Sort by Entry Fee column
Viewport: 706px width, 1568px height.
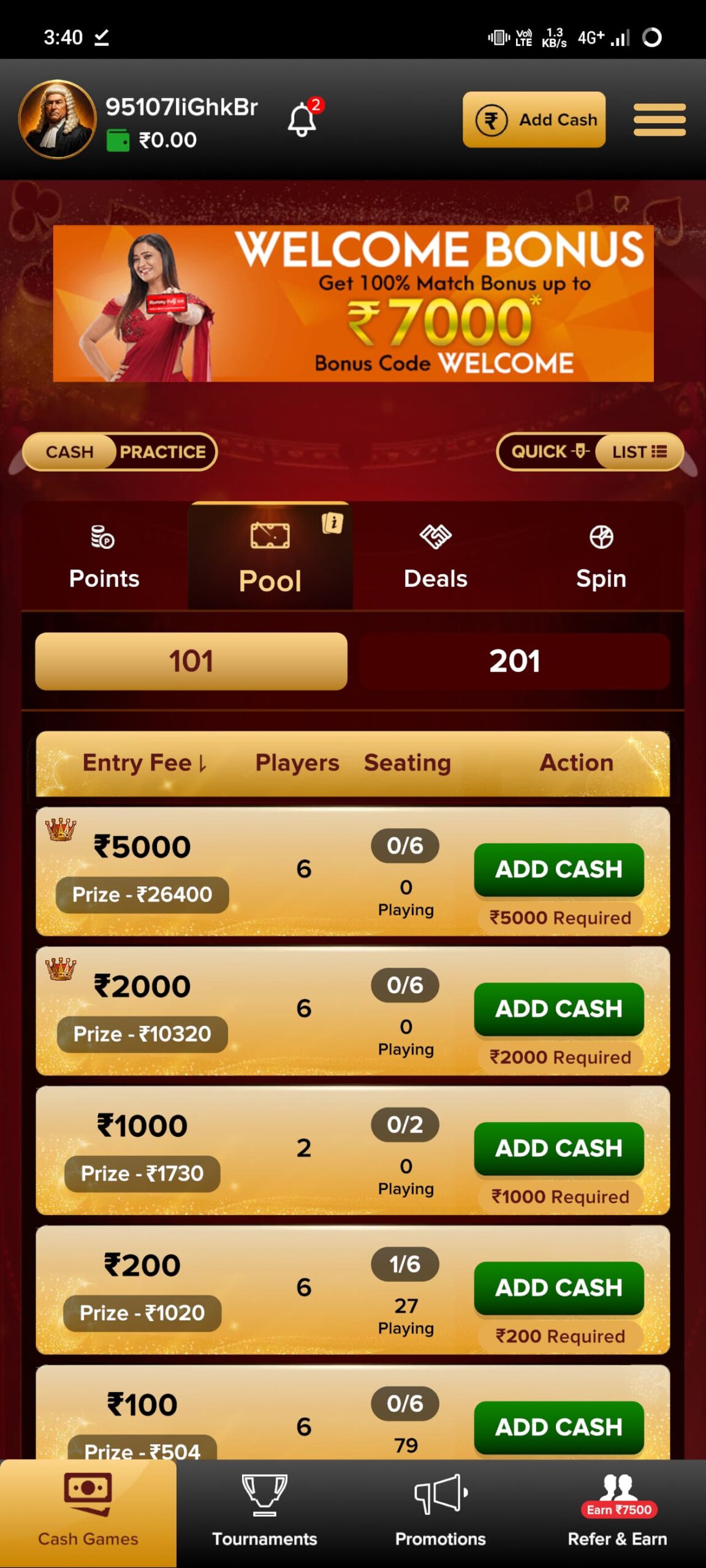coord(145,763)
